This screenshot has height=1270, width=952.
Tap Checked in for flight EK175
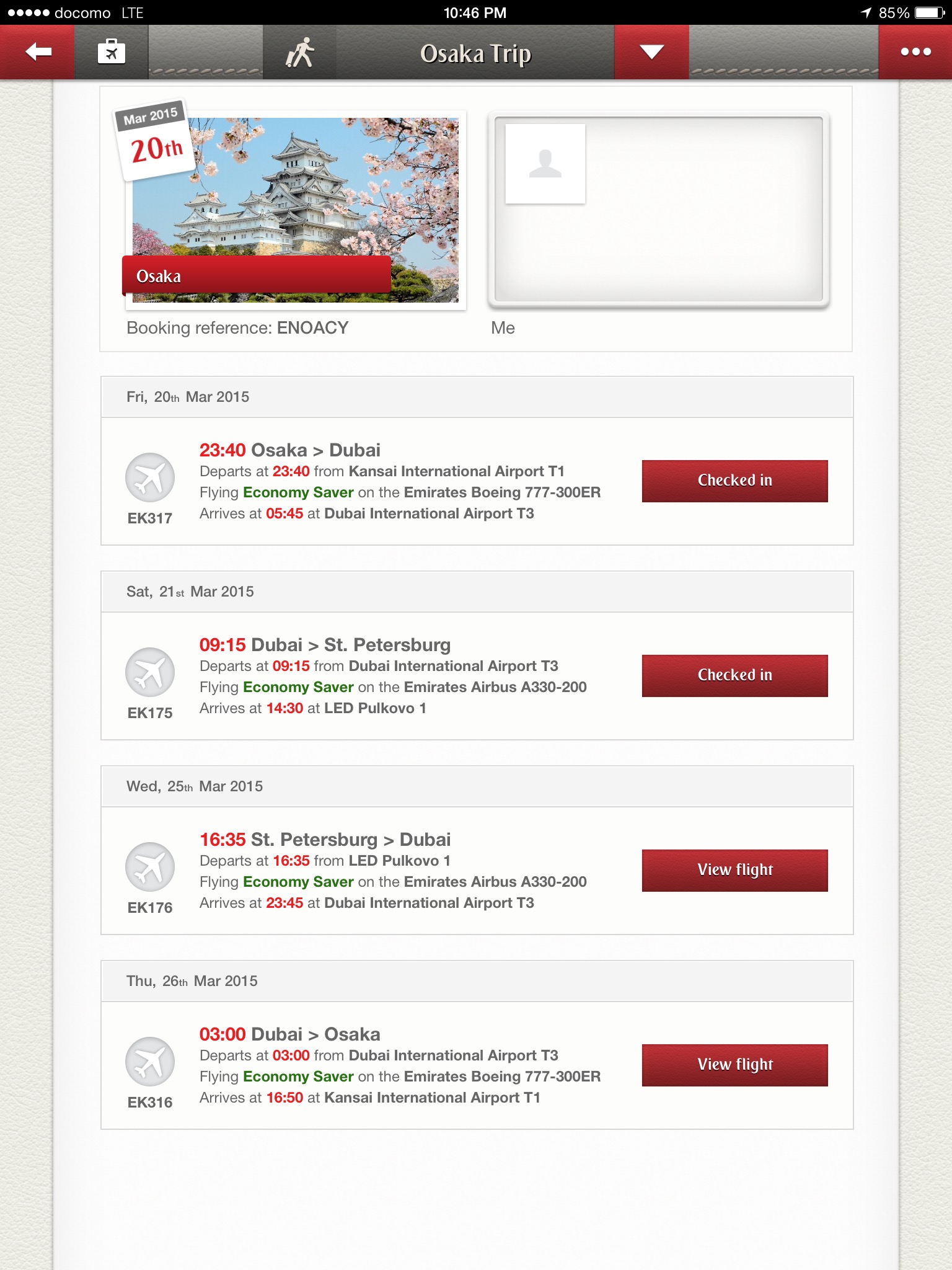click(x=734, y=675)
